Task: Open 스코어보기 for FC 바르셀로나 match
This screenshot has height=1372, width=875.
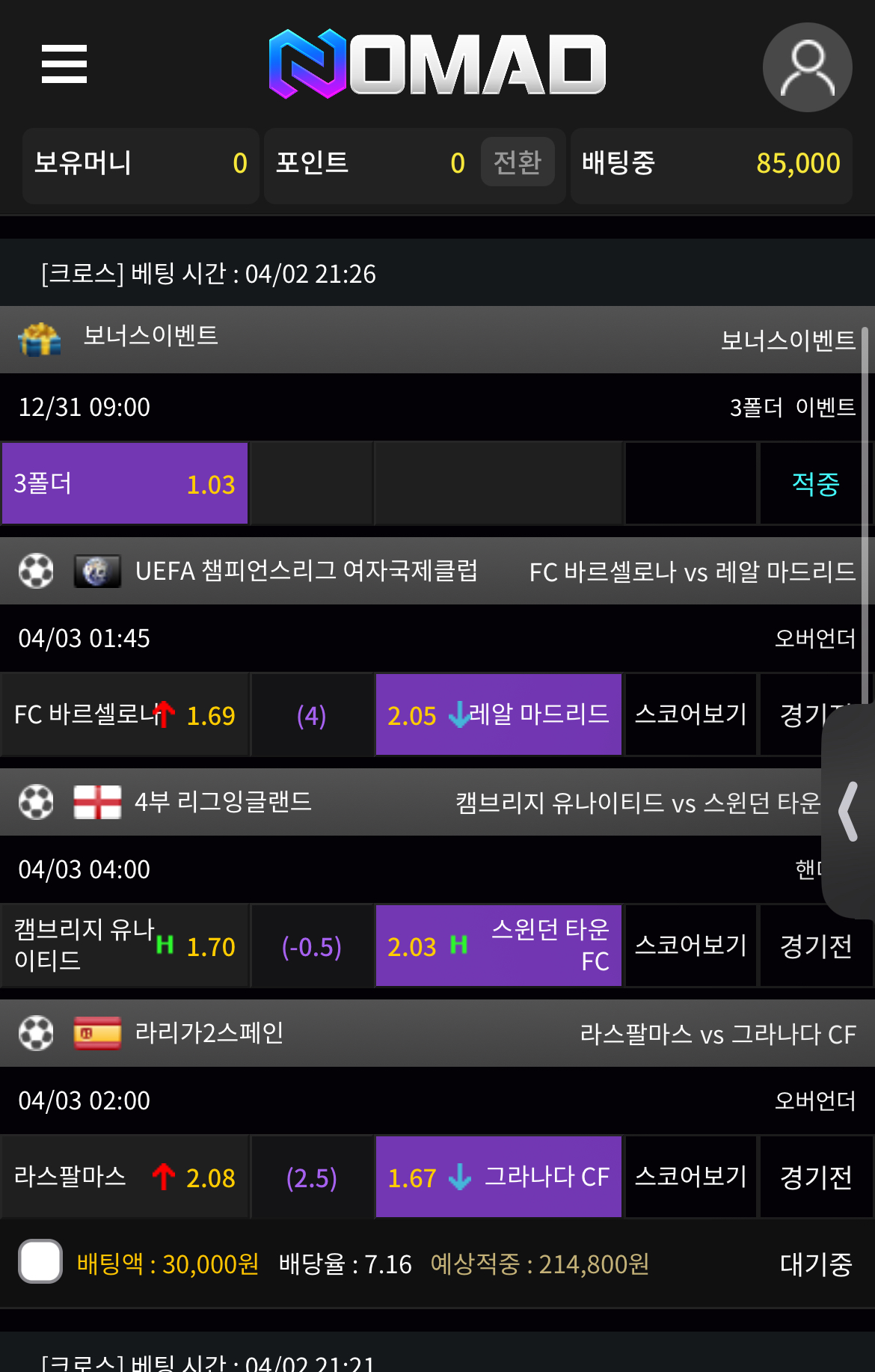Action: [690, 714]
